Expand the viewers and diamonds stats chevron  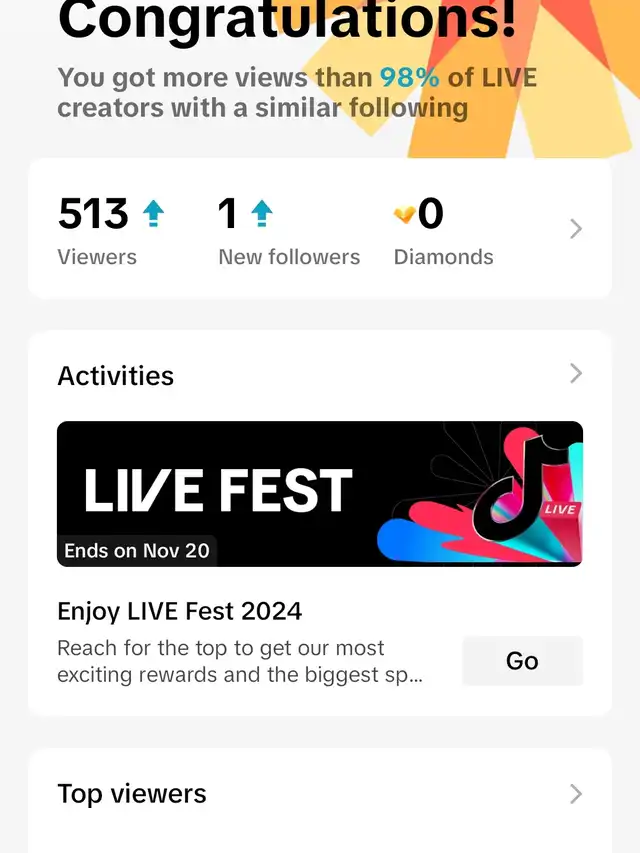point(576,229)
